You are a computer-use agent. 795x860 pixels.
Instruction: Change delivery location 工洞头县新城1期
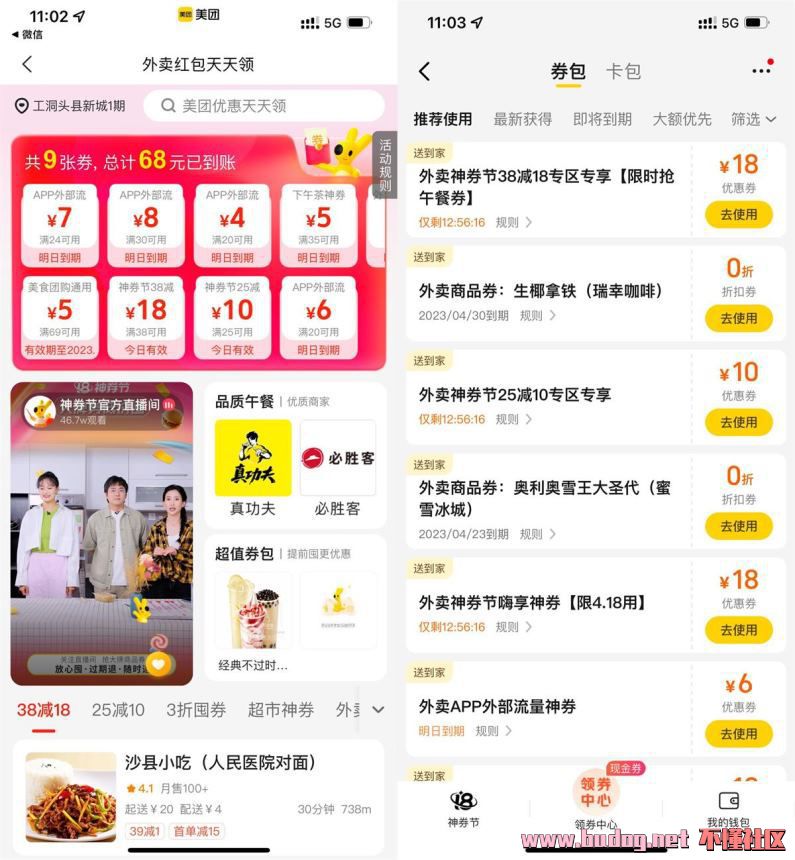coord(70,106)
